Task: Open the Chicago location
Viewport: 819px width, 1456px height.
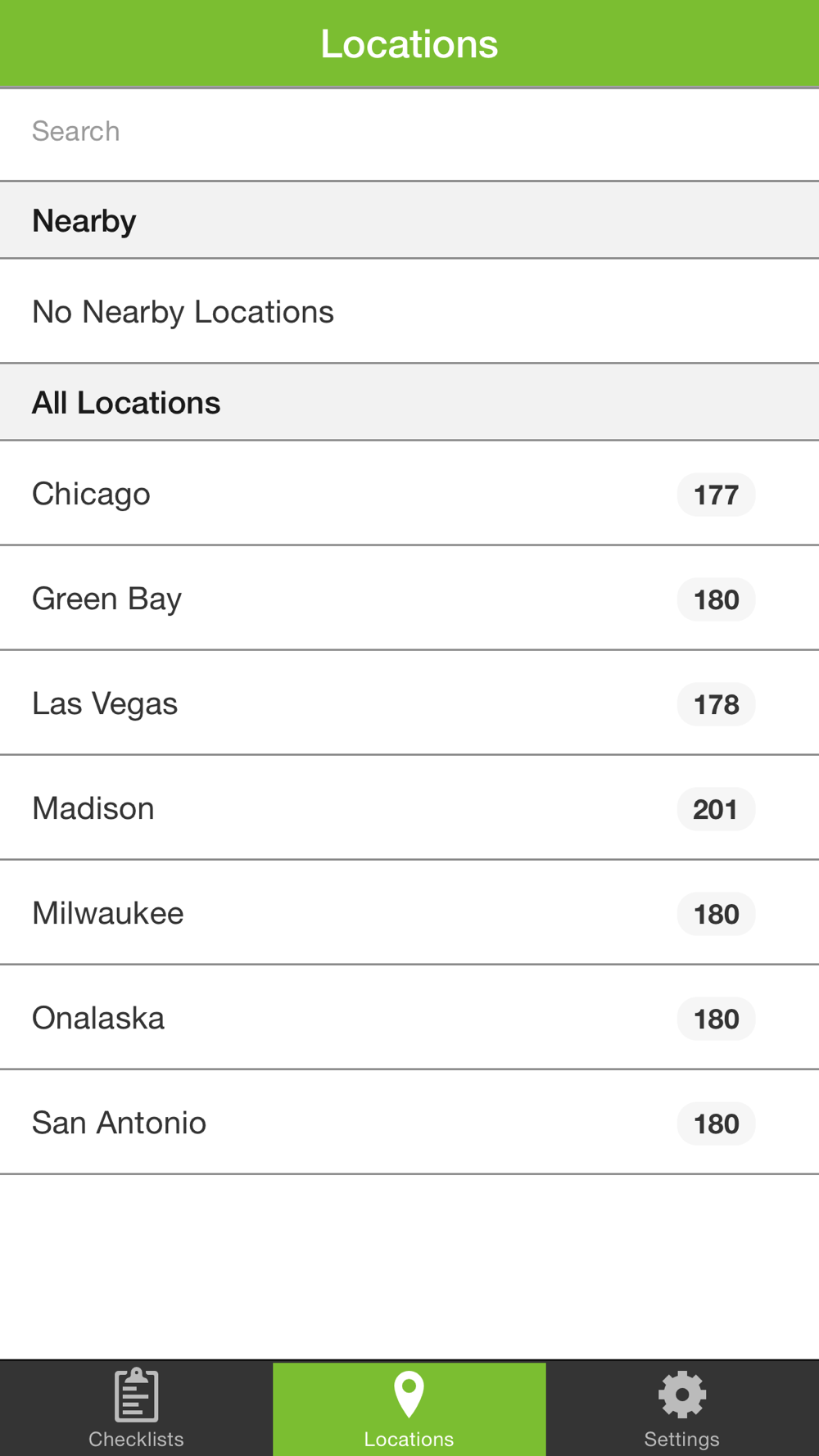Action: [409, 494]
